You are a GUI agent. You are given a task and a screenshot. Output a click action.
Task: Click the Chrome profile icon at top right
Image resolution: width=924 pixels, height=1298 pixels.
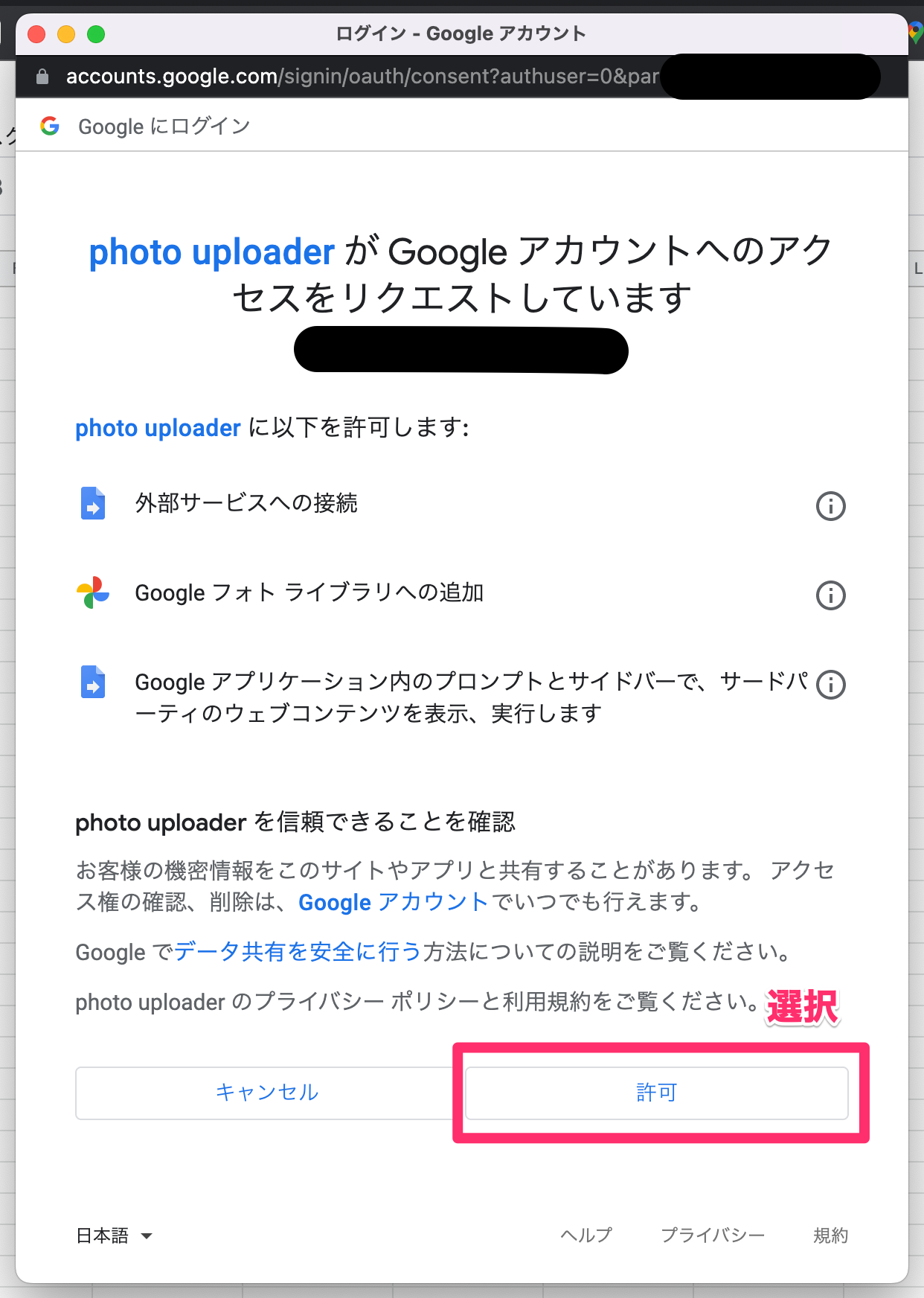pos(914,33)
